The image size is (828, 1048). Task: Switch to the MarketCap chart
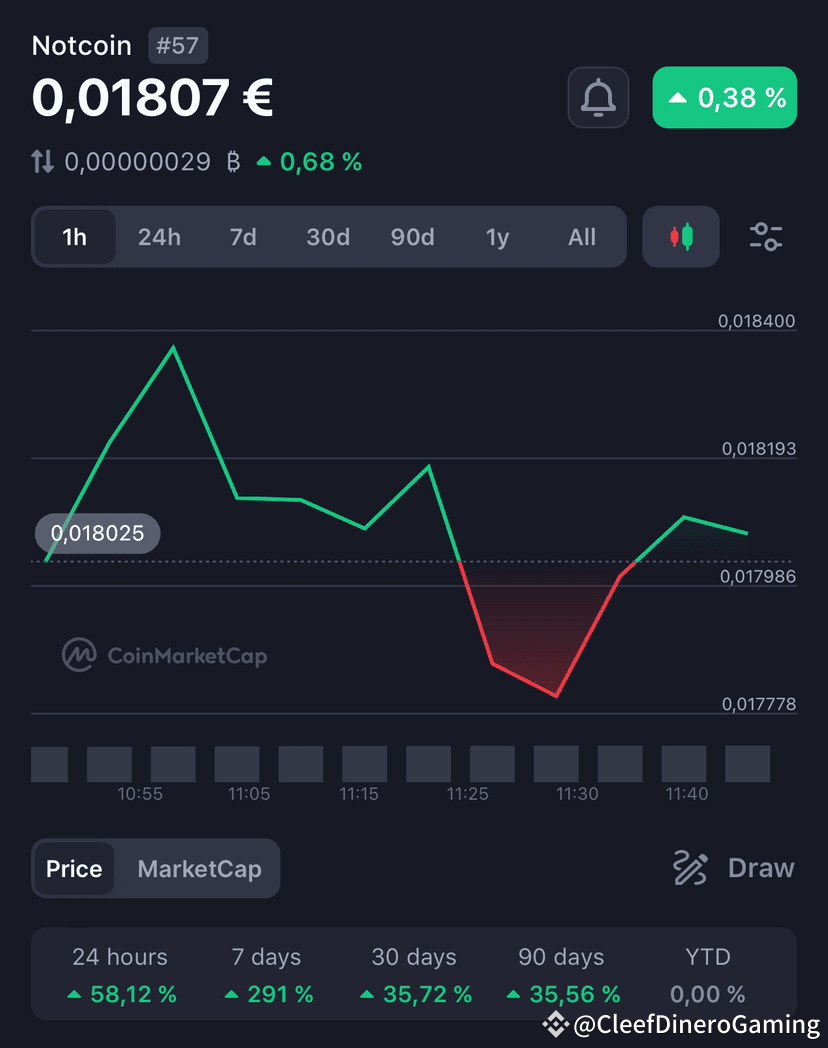[199, 869]
